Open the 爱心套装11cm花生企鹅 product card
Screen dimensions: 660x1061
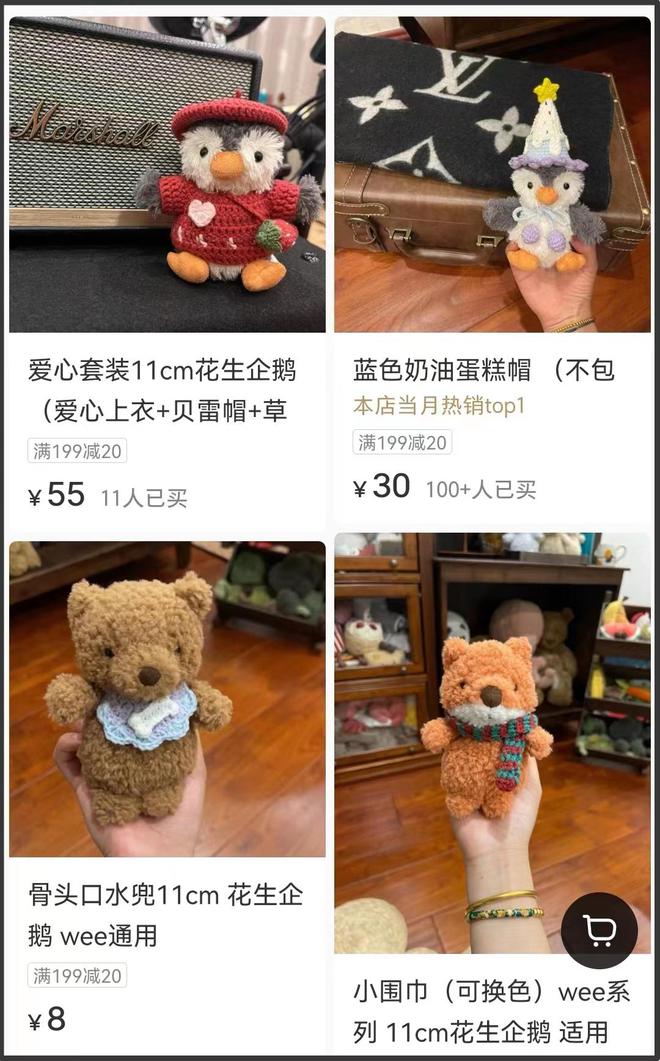click(167, 271)
